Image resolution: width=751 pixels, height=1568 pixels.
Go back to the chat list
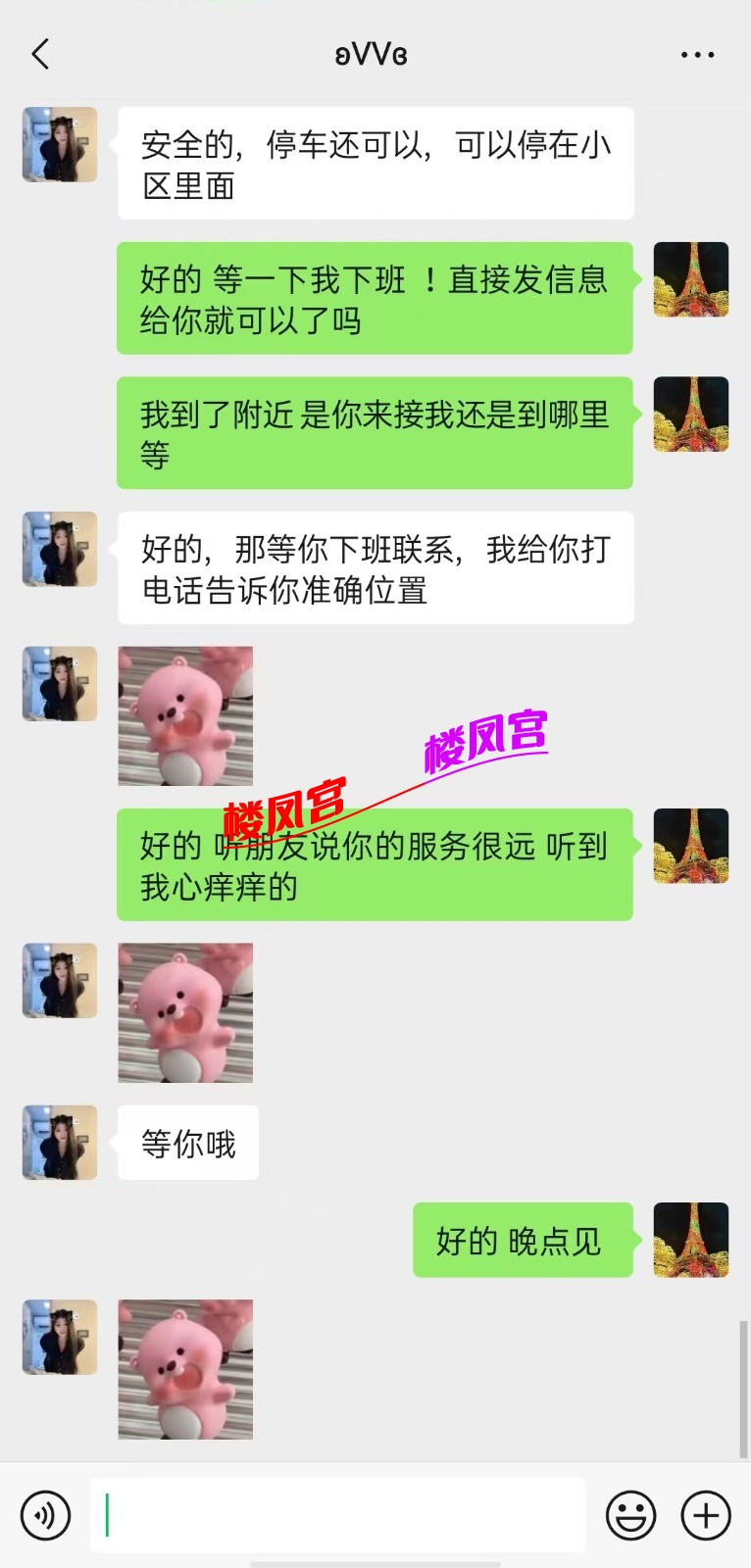point(40,55)
